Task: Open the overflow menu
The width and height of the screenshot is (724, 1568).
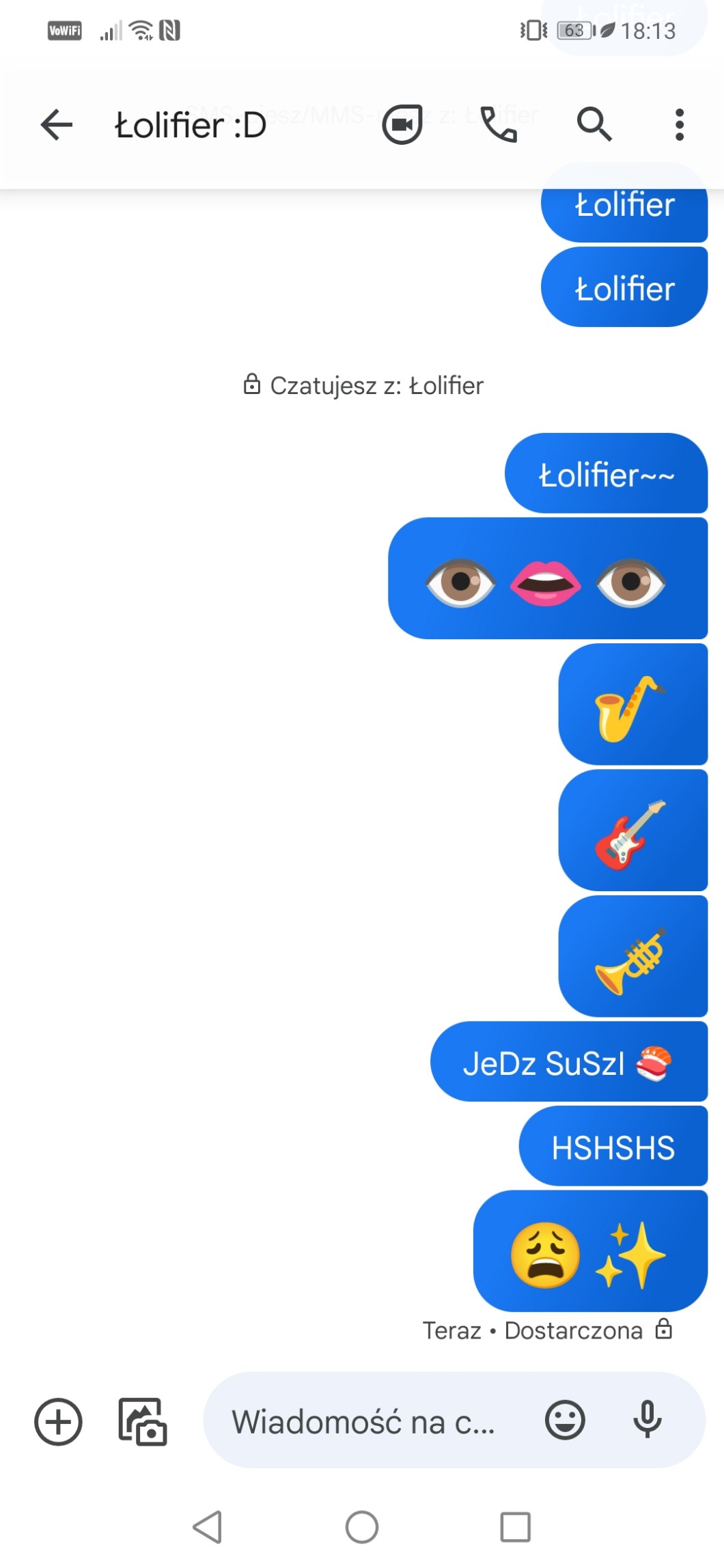Action: (x=679, y=125)
